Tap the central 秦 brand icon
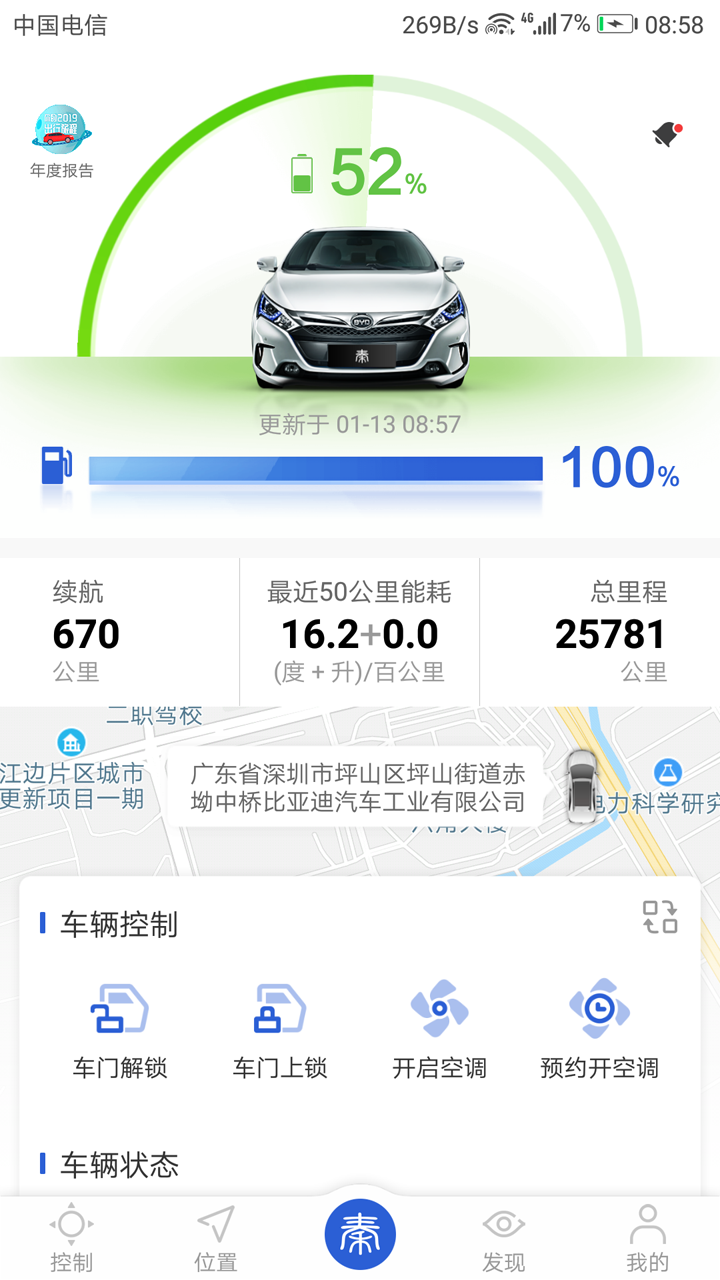This screenshot has width=720, height=1280. point(359,1232)
